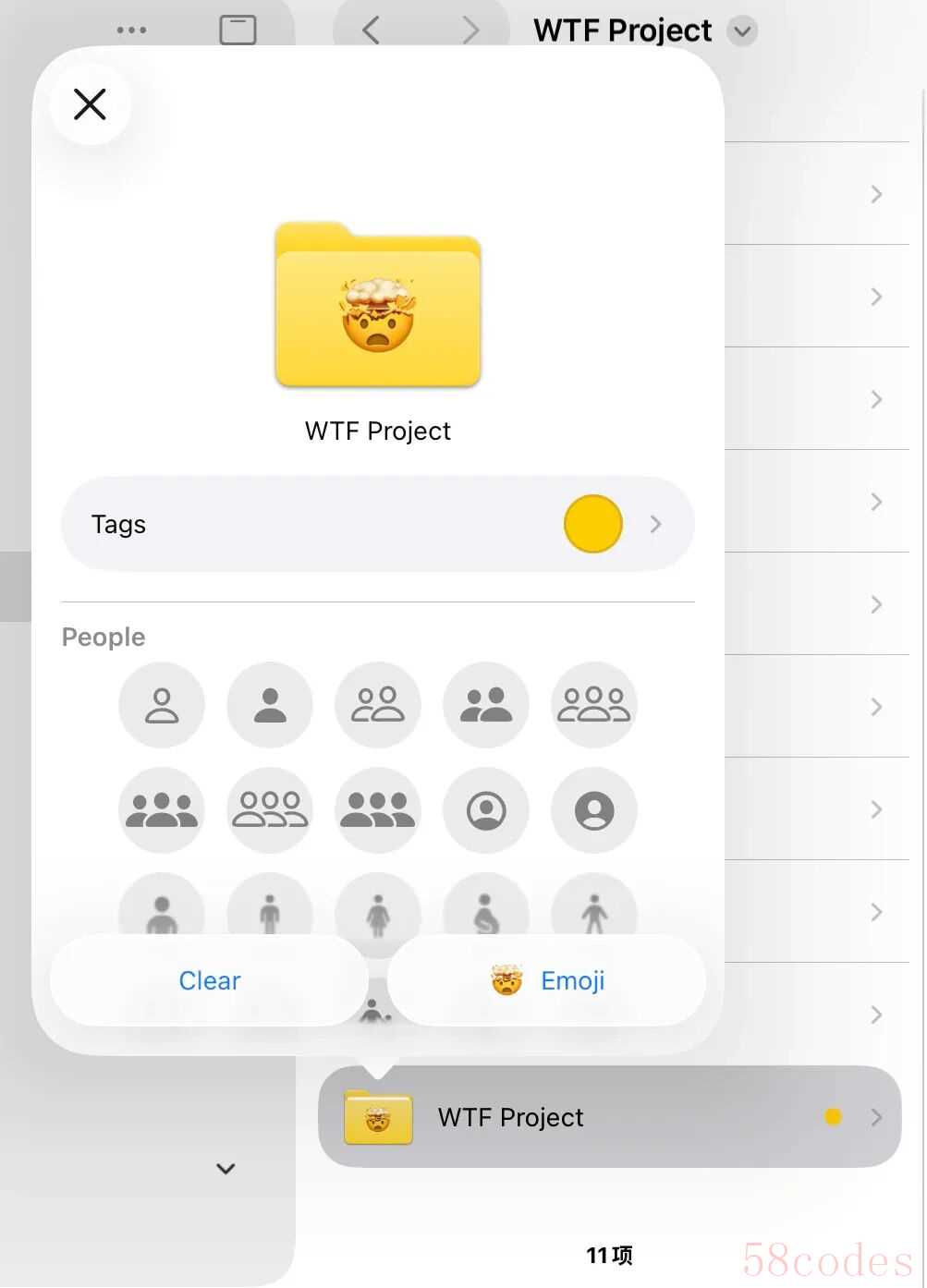Open the three-dots more menu

coord(131,30)
